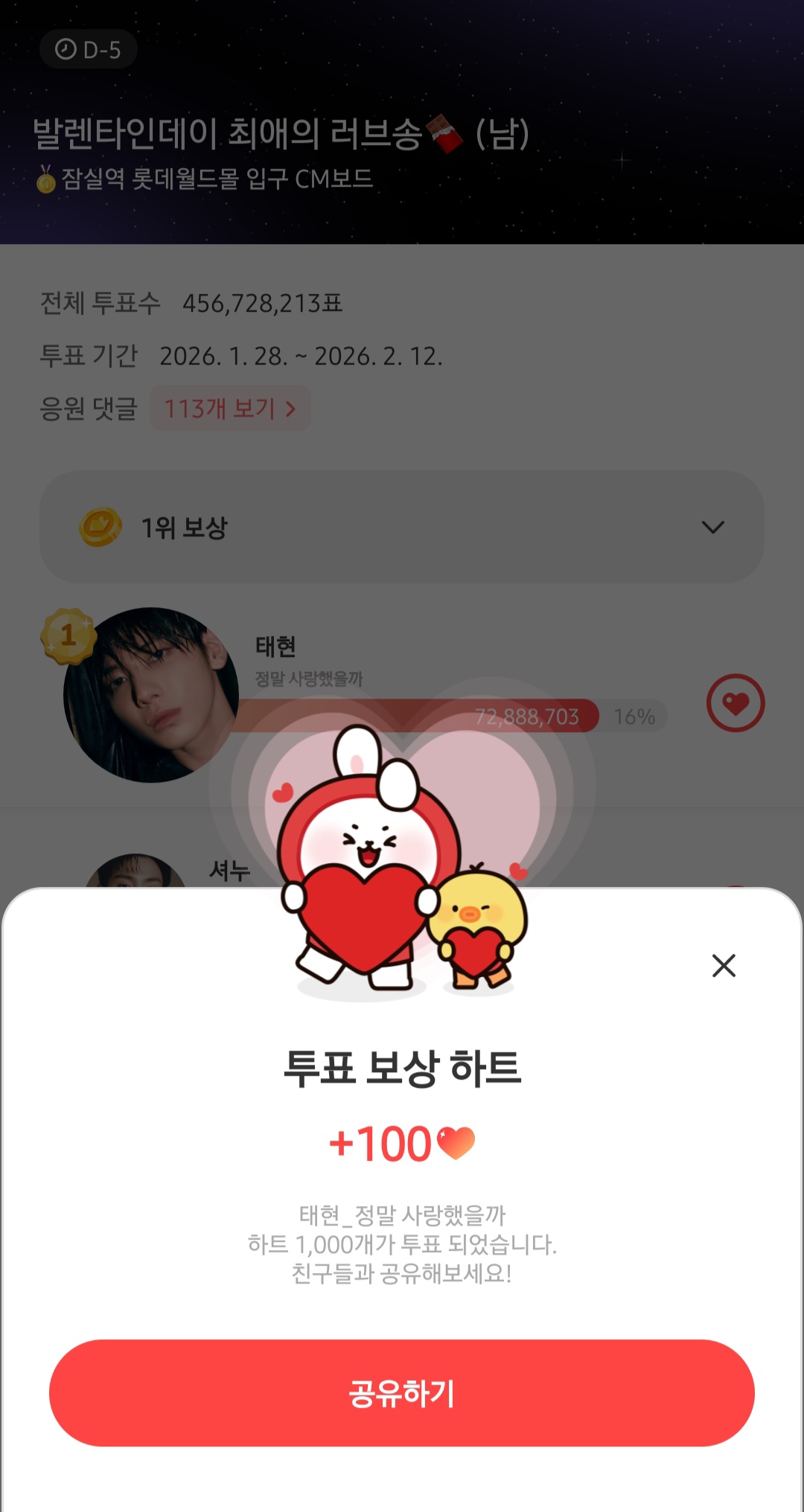The height and width of the screenshot is (1512, 804).
Task: Click the coin icon beside 1위 보상
Action: [101, 528]
